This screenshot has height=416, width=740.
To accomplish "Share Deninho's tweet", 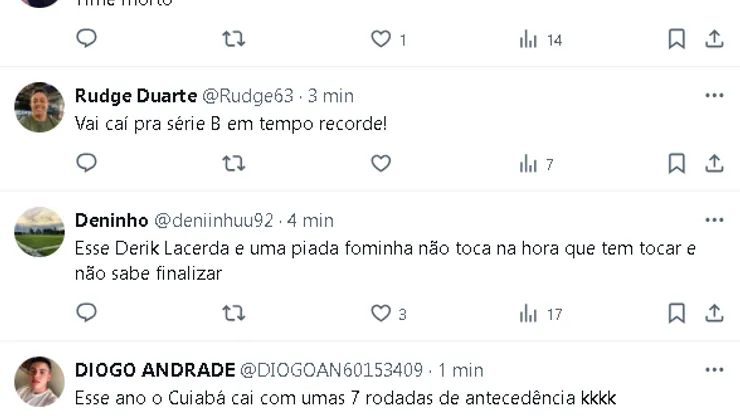I will click(714, 313).
